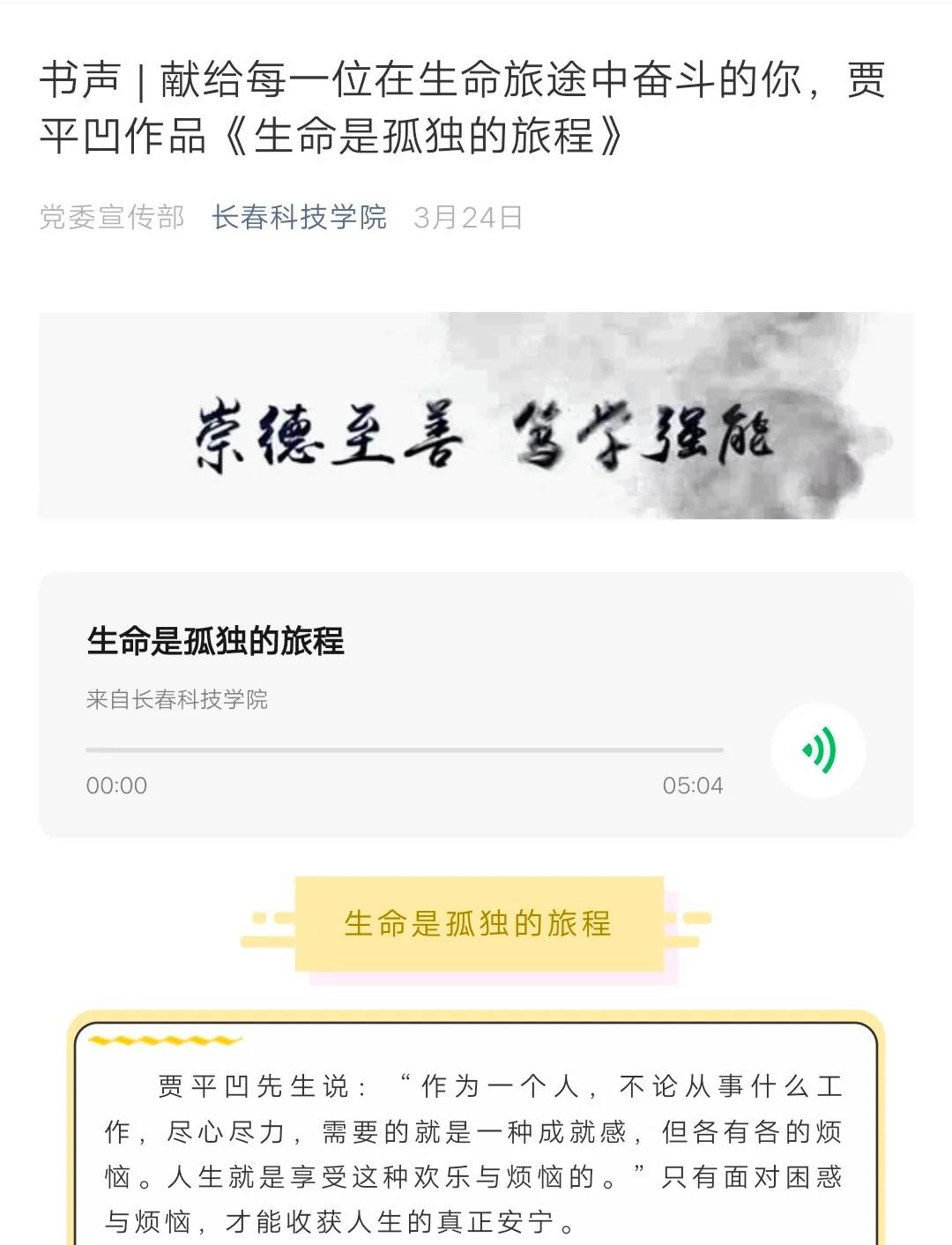Tap the audio progress bar
The width and height of the screenshot is (952, 1245).
(404, 750)
